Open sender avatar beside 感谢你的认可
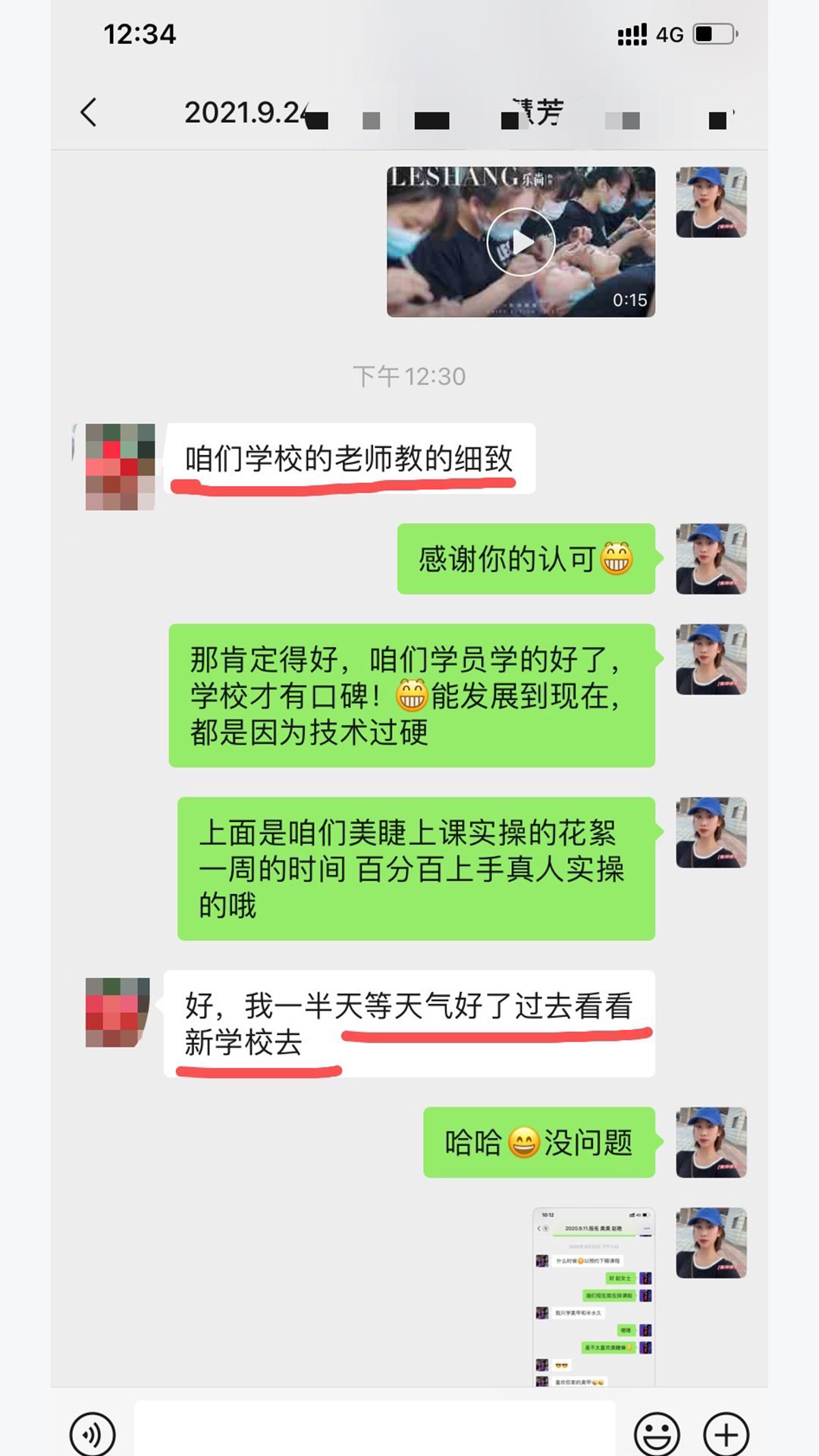The image size is (819, 1456). pyautogui.click(x=711, y=559)
